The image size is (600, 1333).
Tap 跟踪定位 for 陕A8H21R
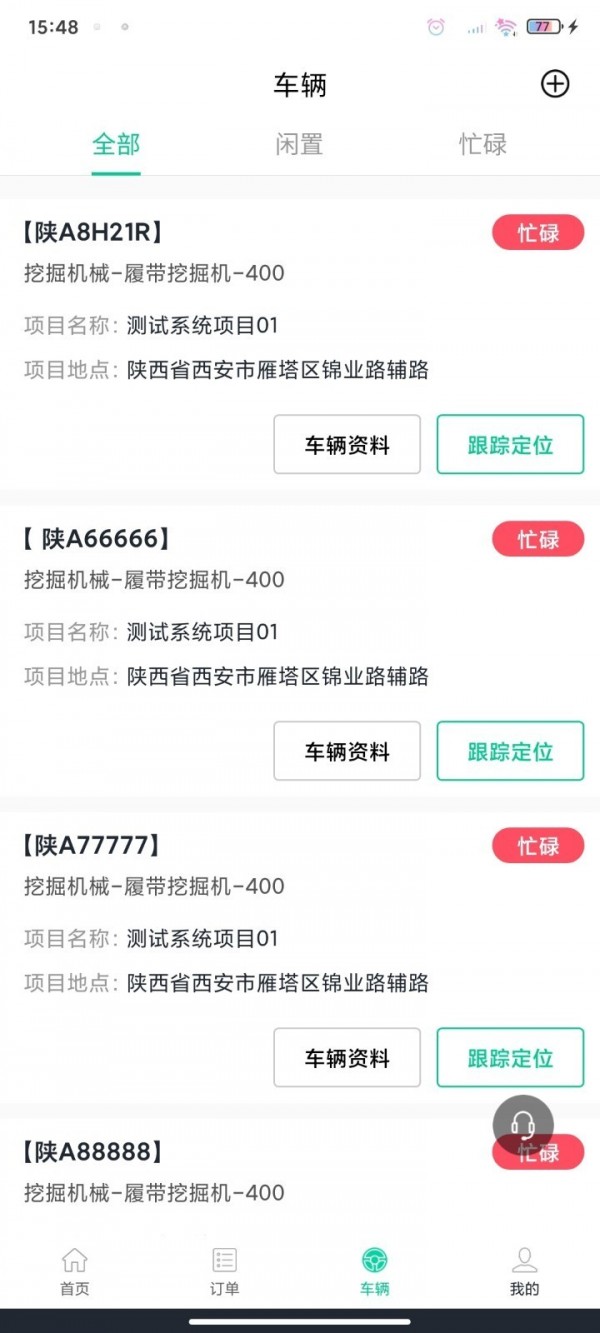pyautogui.click(x=510, y=445)
